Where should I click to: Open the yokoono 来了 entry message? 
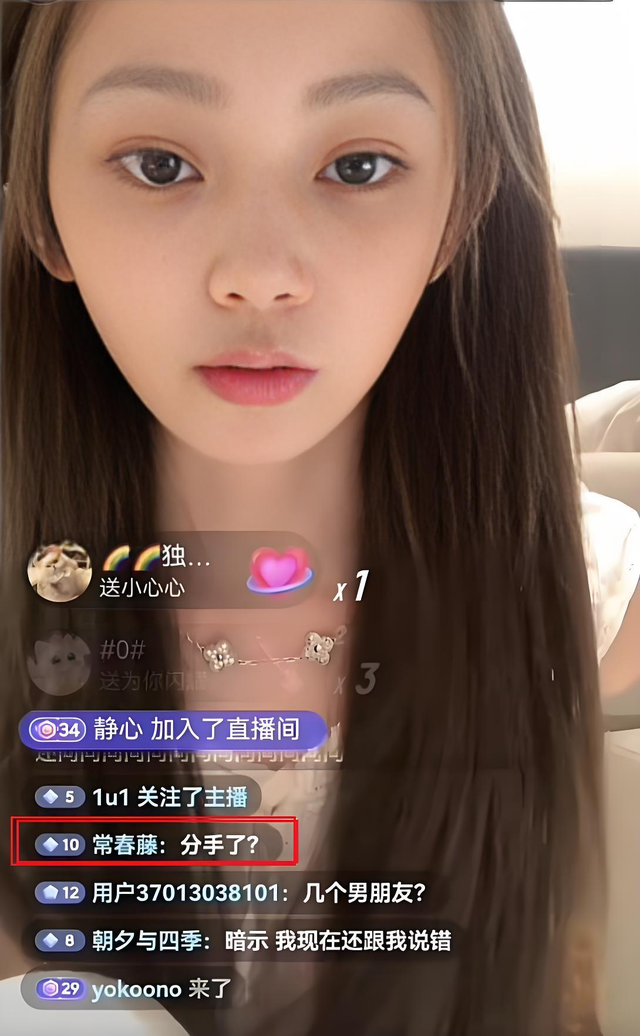136,989
